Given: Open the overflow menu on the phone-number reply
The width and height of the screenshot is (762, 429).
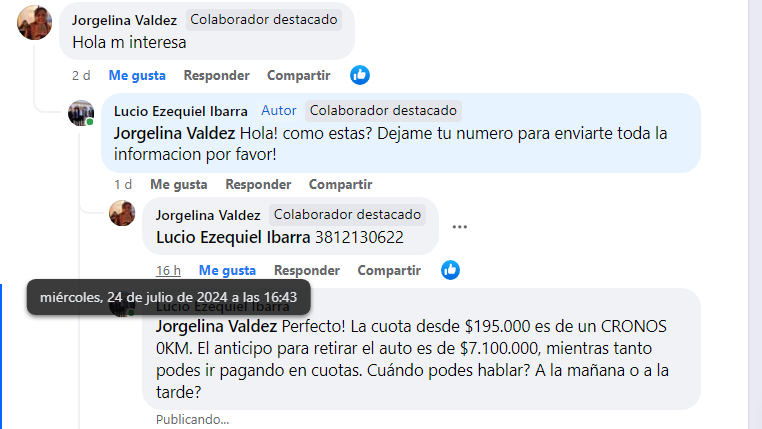Looking at the screenshot, I should [x=460, y=226].
